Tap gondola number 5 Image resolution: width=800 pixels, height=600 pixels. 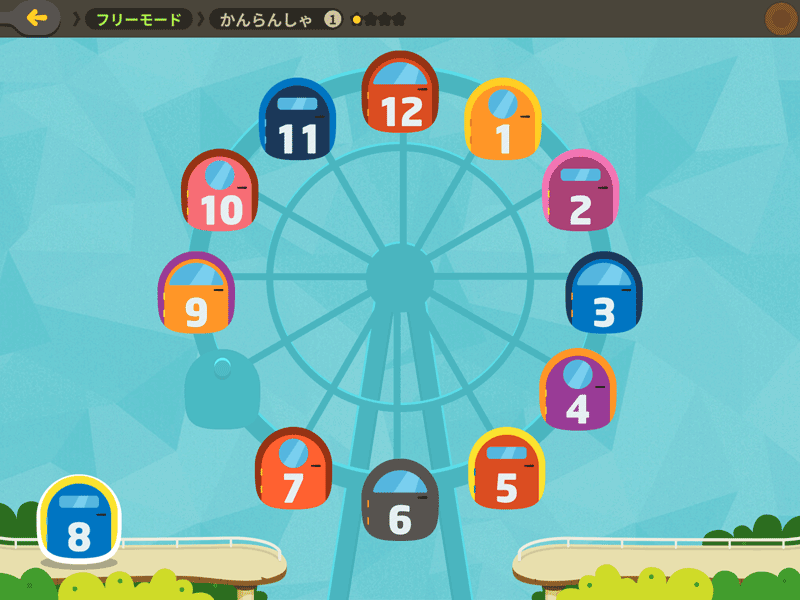click(506, 469)
